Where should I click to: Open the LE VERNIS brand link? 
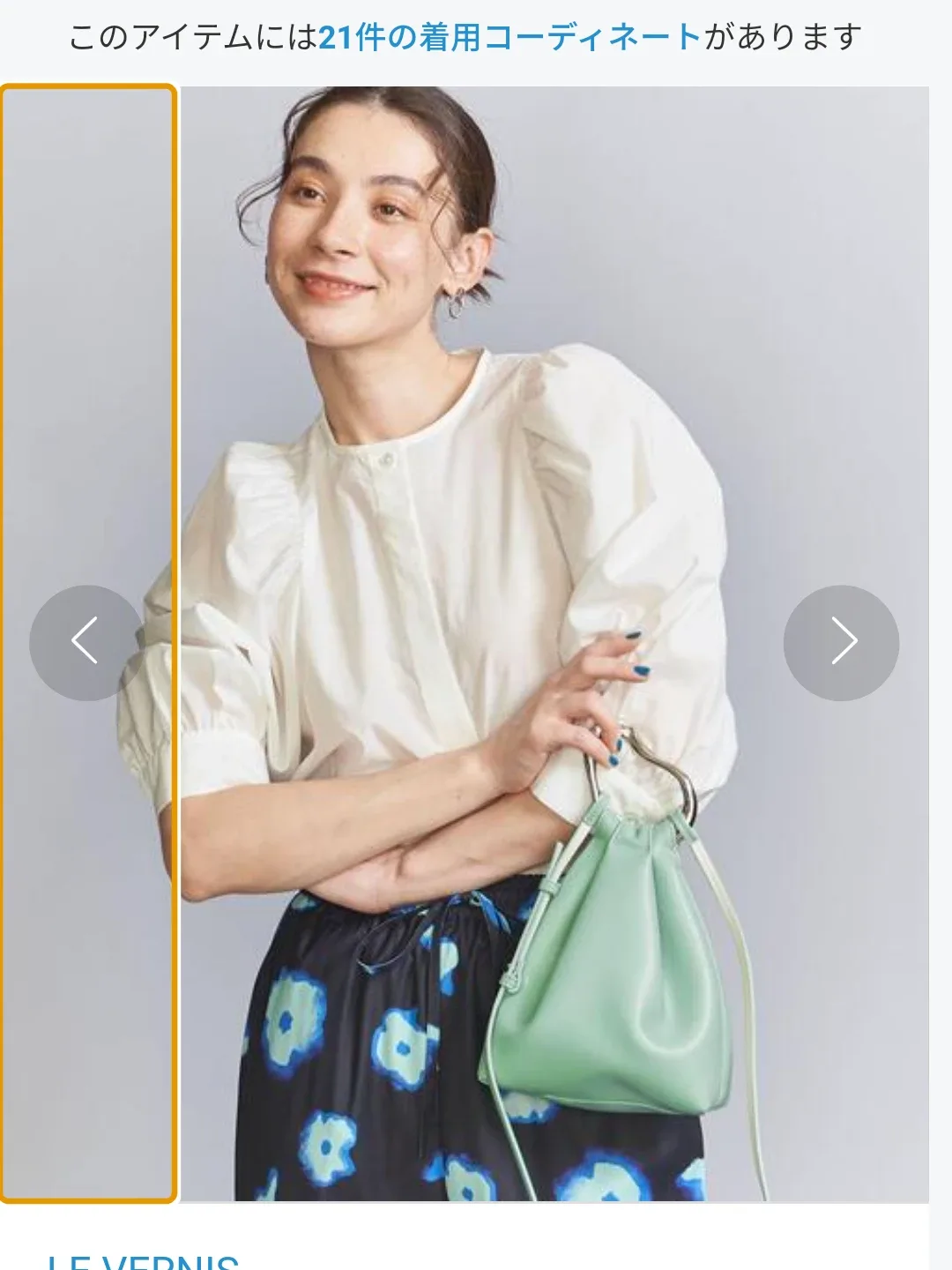tap(143, 1261)
